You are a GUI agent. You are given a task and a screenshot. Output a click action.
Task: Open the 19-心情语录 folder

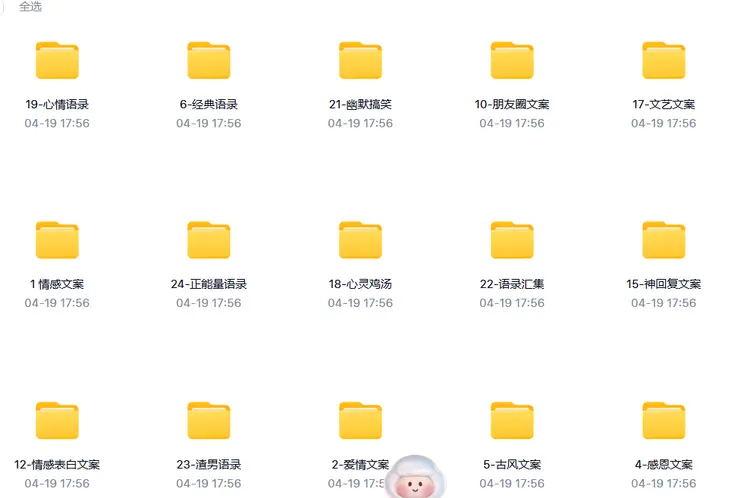coord(57,62)
